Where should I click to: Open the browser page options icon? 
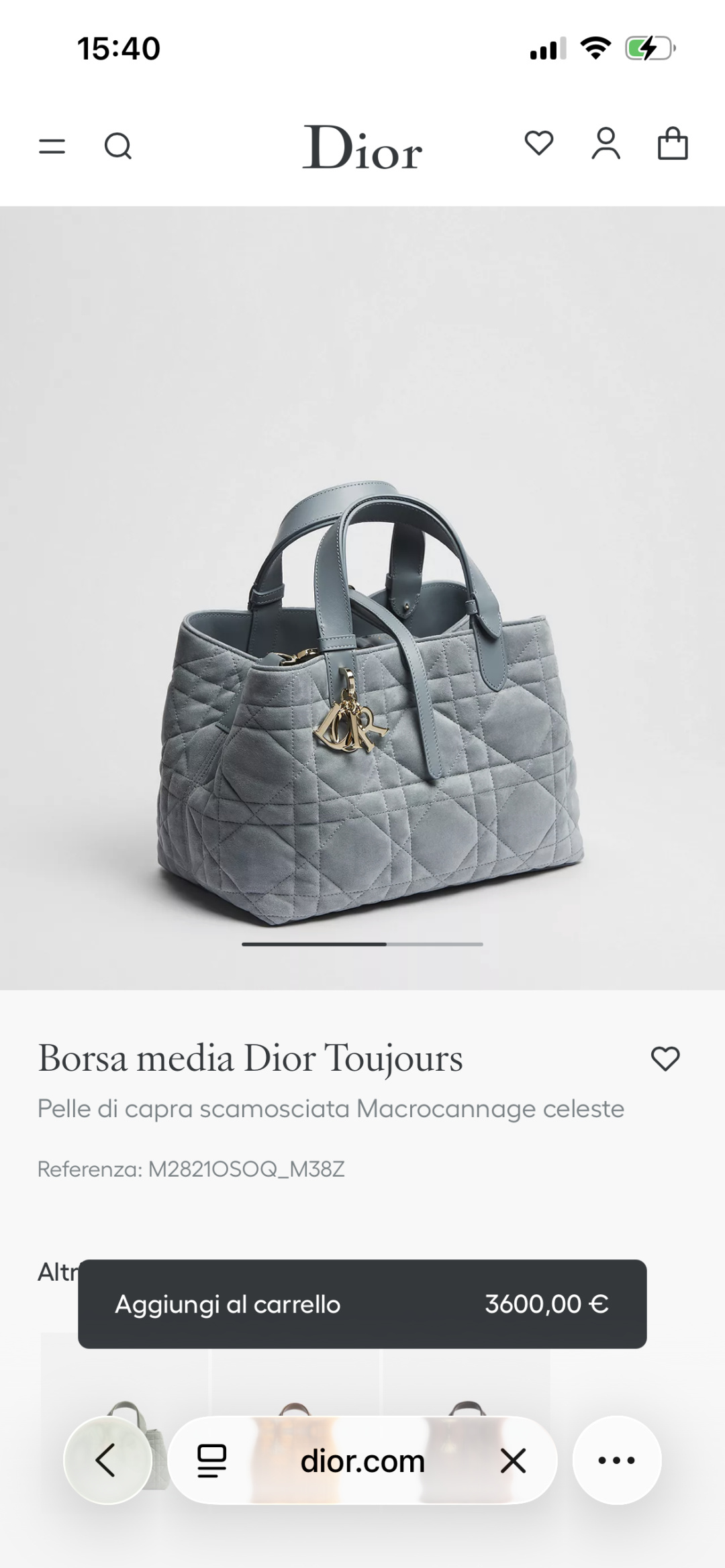click(211, 1461)
